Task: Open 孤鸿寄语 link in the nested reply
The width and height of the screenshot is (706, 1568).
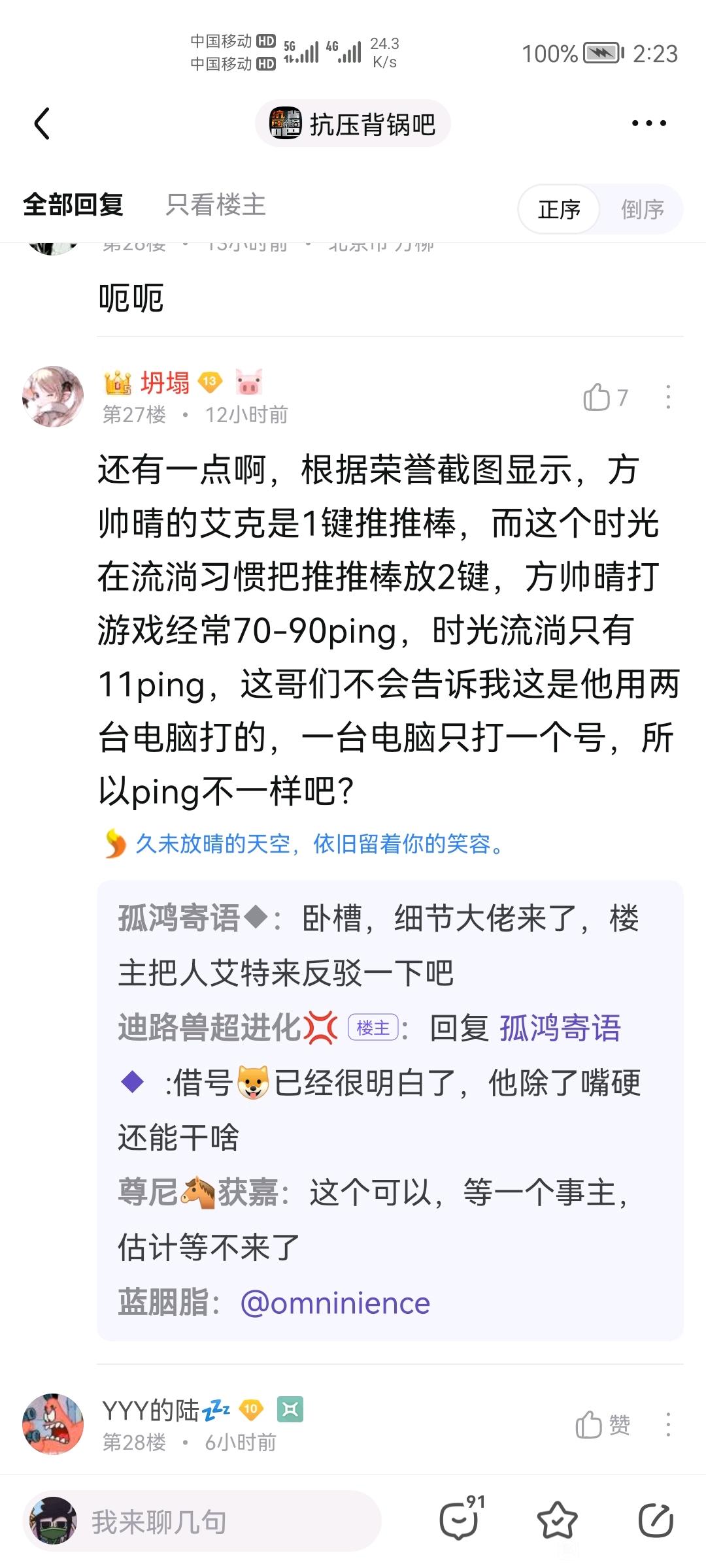Action: tap(560, 1028)
